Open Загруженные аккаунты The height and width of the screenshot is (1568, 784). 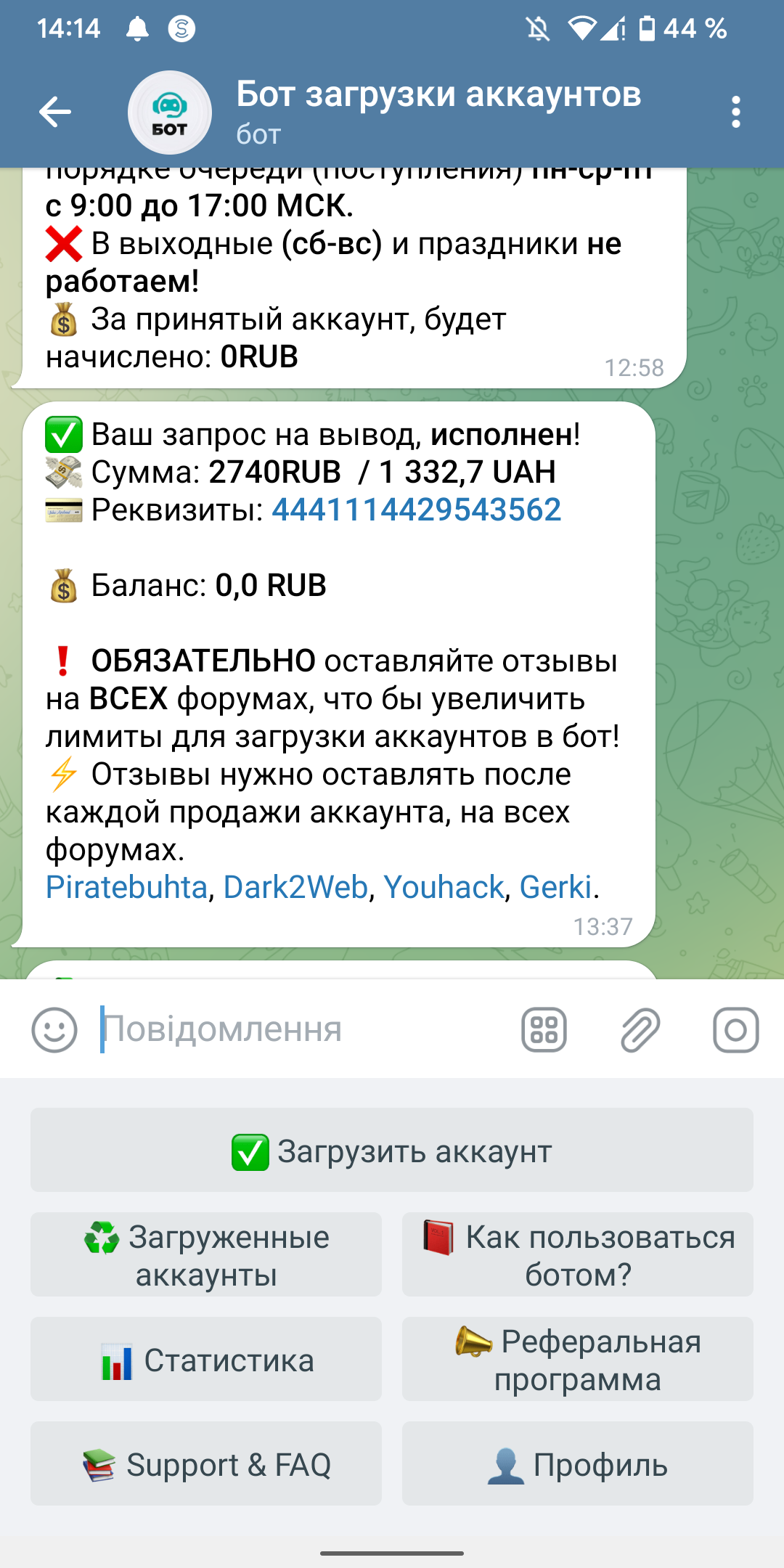[206, 1255]
